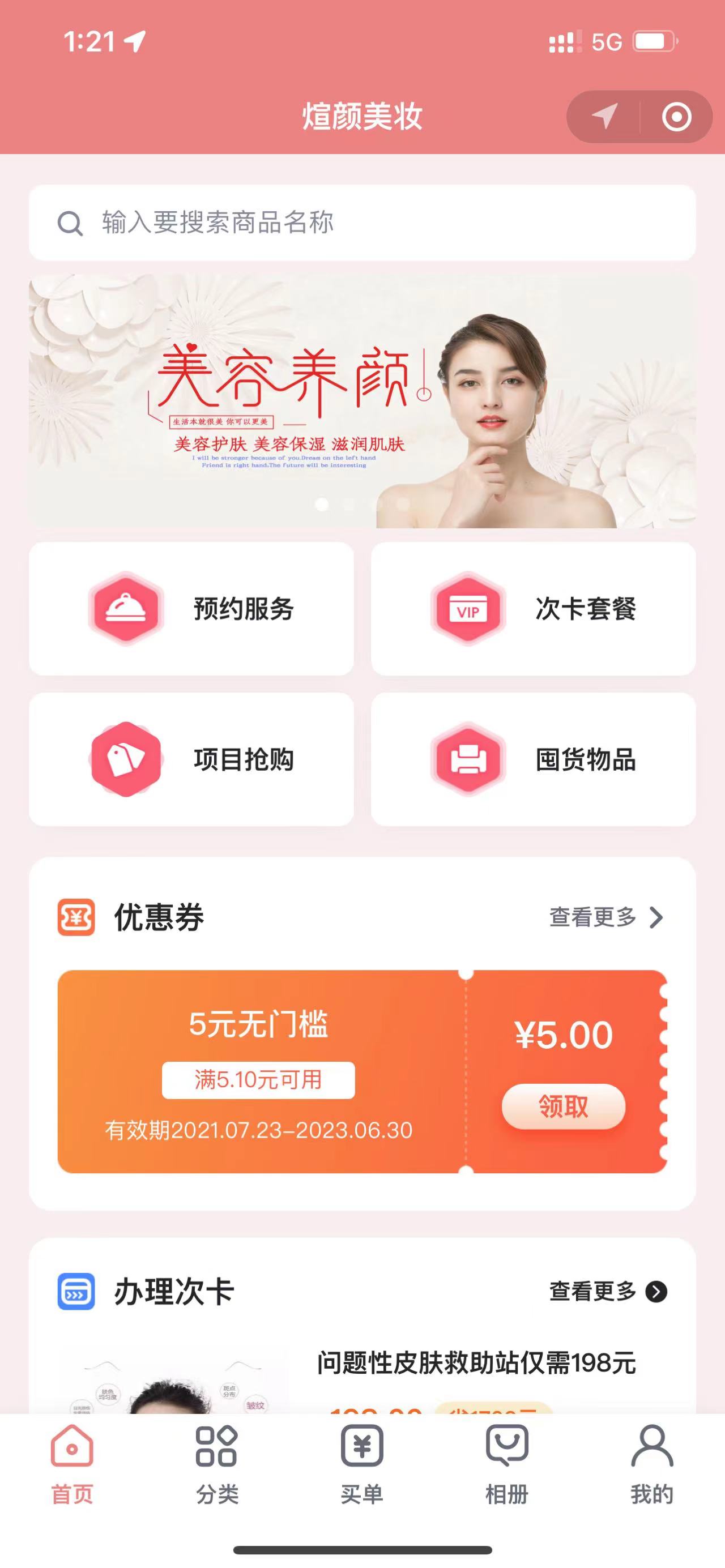Open 预约服务
Viewport: 725px width, 1568px height.
click(191, 609)
